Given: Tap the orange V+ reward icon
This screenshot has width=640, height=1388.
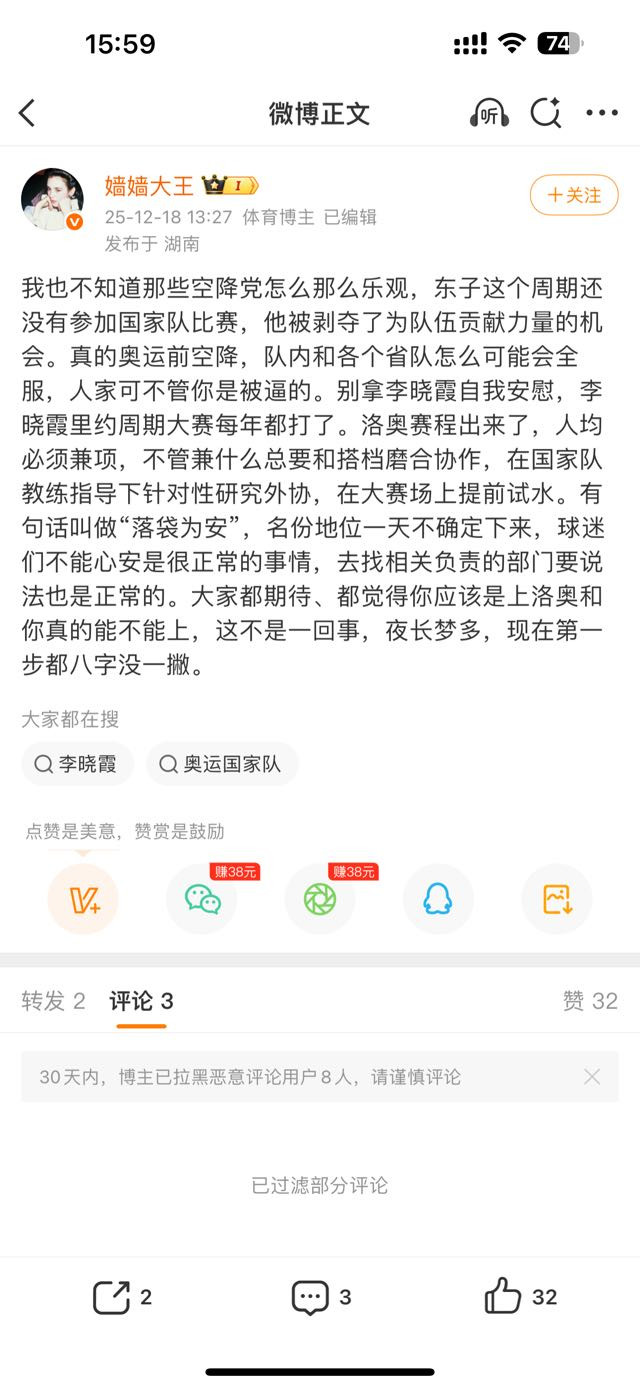Looking at the screenshot, I should (83, 899).
